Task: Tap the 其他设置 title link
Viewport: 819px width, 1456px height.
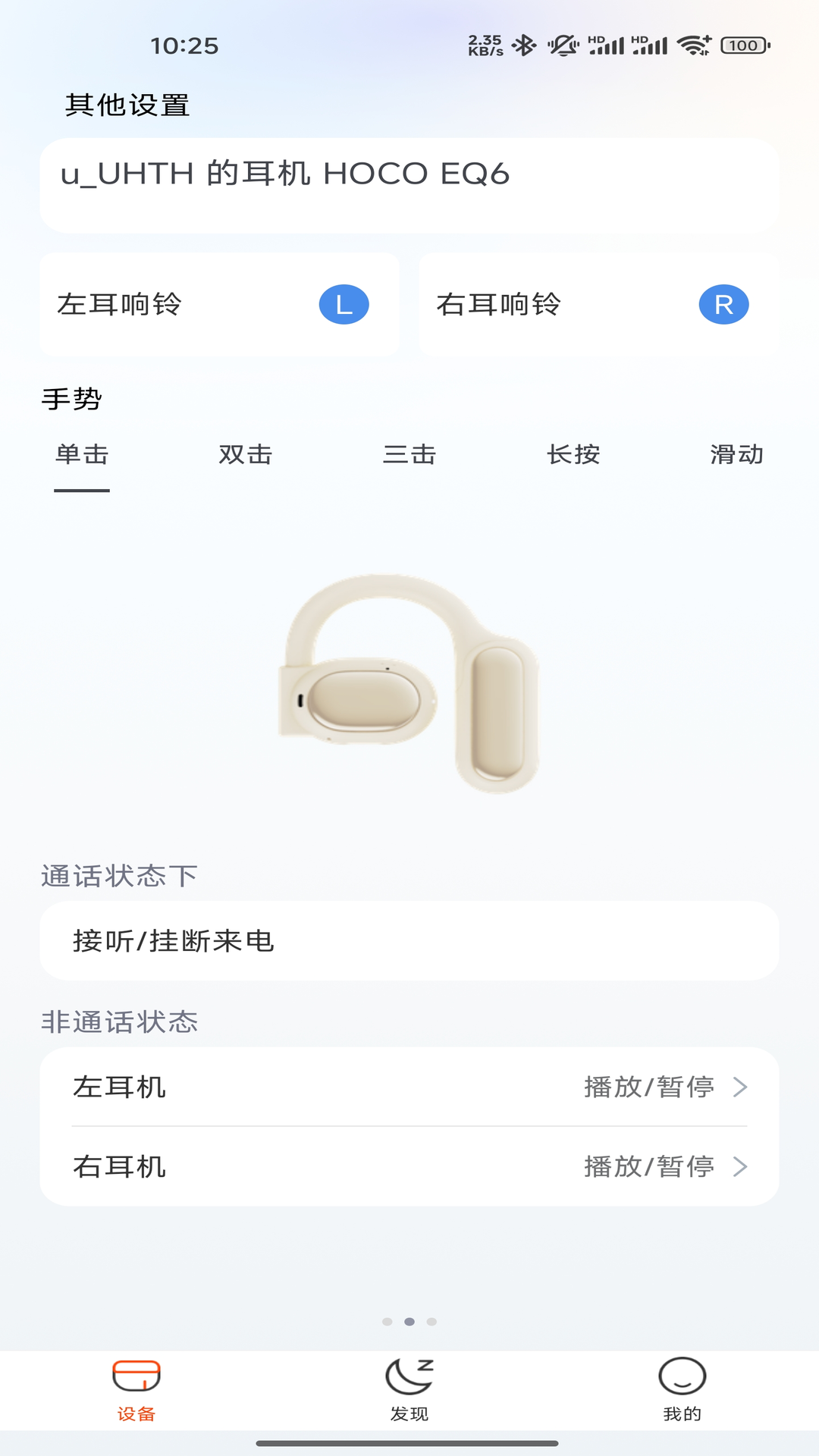Action: click(127, 106)
